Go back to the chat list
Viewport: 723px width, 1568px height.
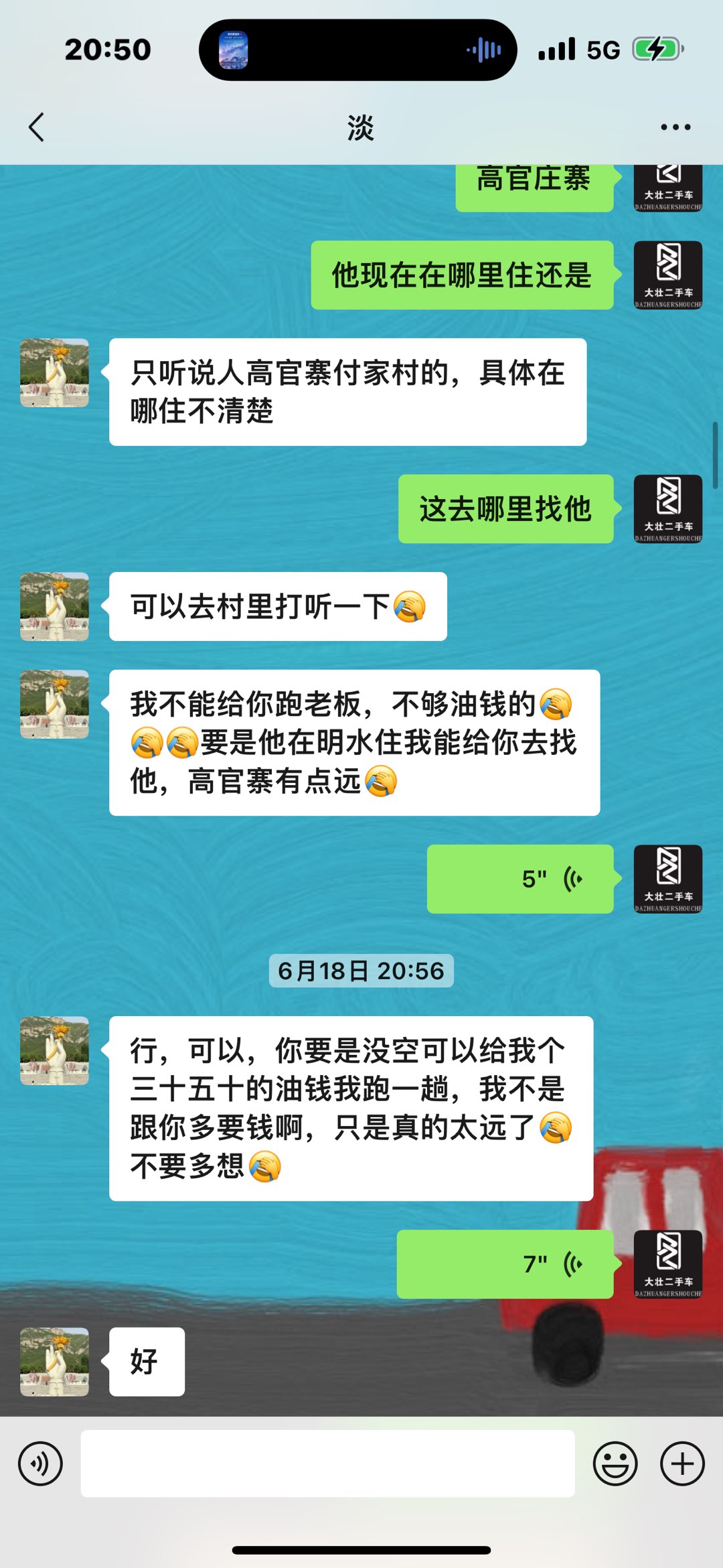(37, 127)
